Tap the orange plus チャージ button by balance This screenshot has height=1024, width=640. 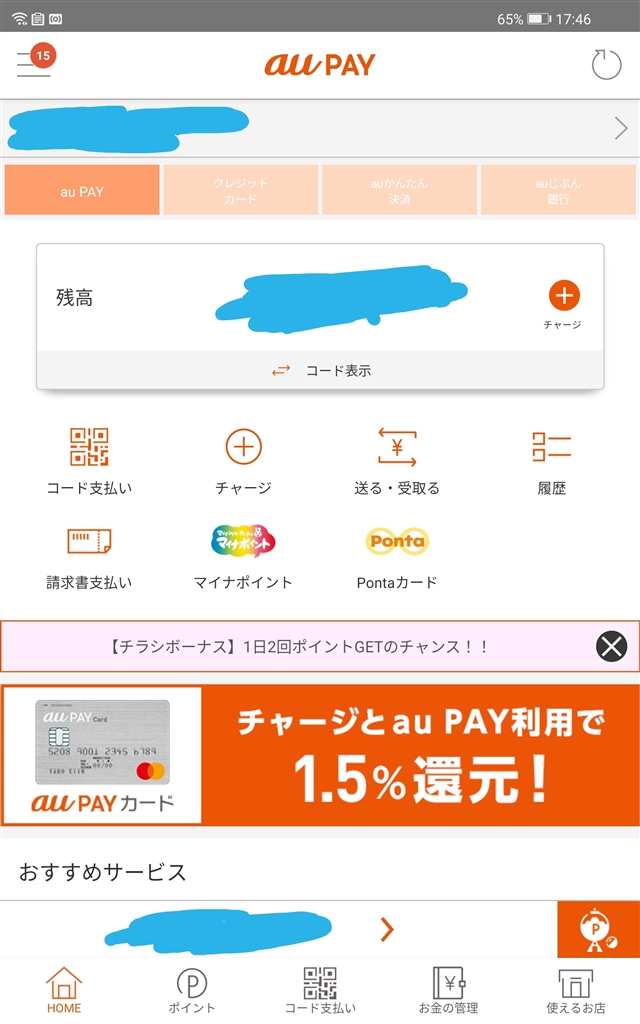pos(563,296)
